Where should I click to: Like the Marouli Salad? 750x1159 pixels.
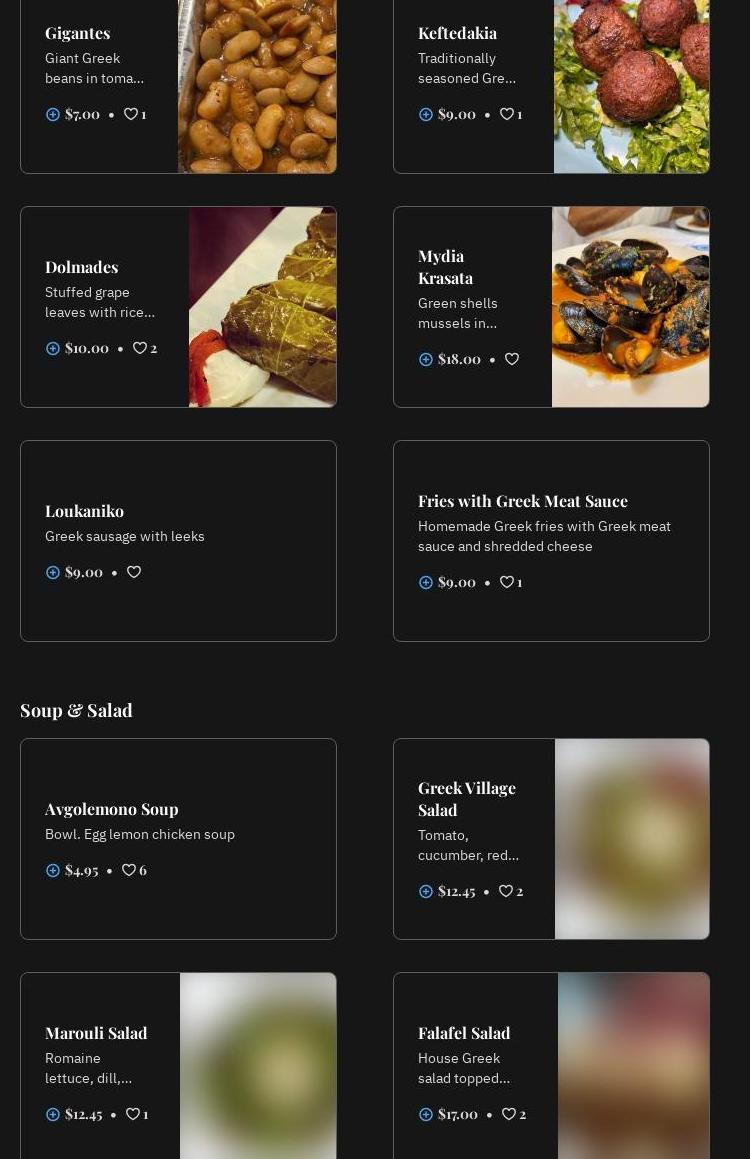point(132,1114)
